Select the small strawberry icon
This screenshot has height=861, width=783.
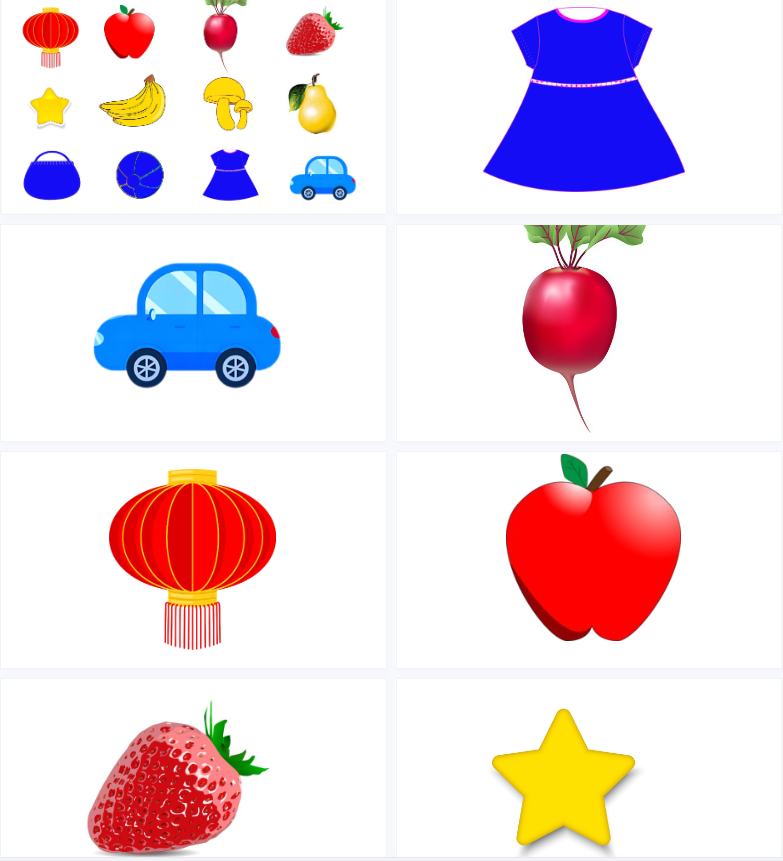point(315,33)
